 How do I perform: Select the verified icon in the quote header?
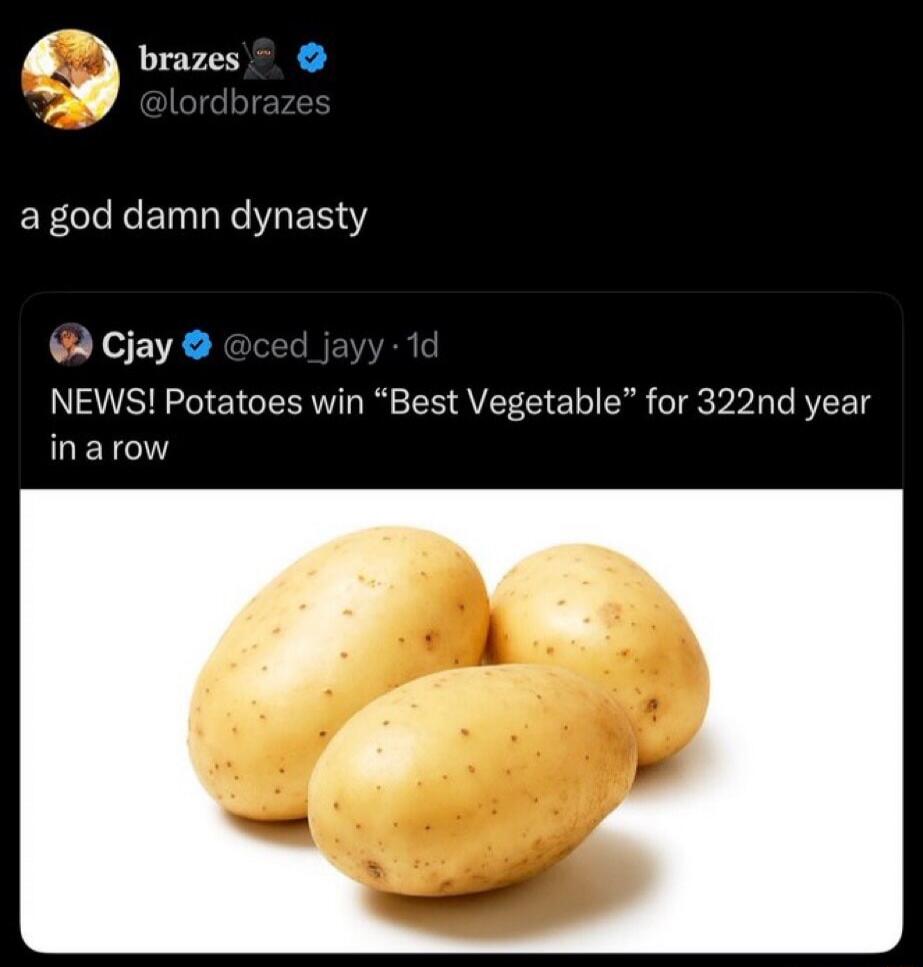196,346
